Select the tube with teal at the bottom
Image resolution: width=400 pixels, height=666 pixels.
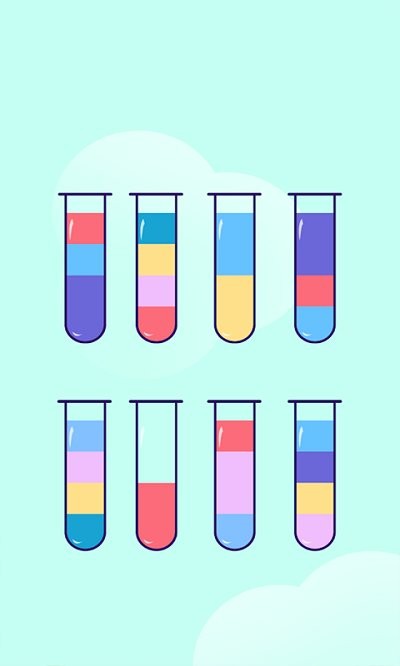coord(85,475)
